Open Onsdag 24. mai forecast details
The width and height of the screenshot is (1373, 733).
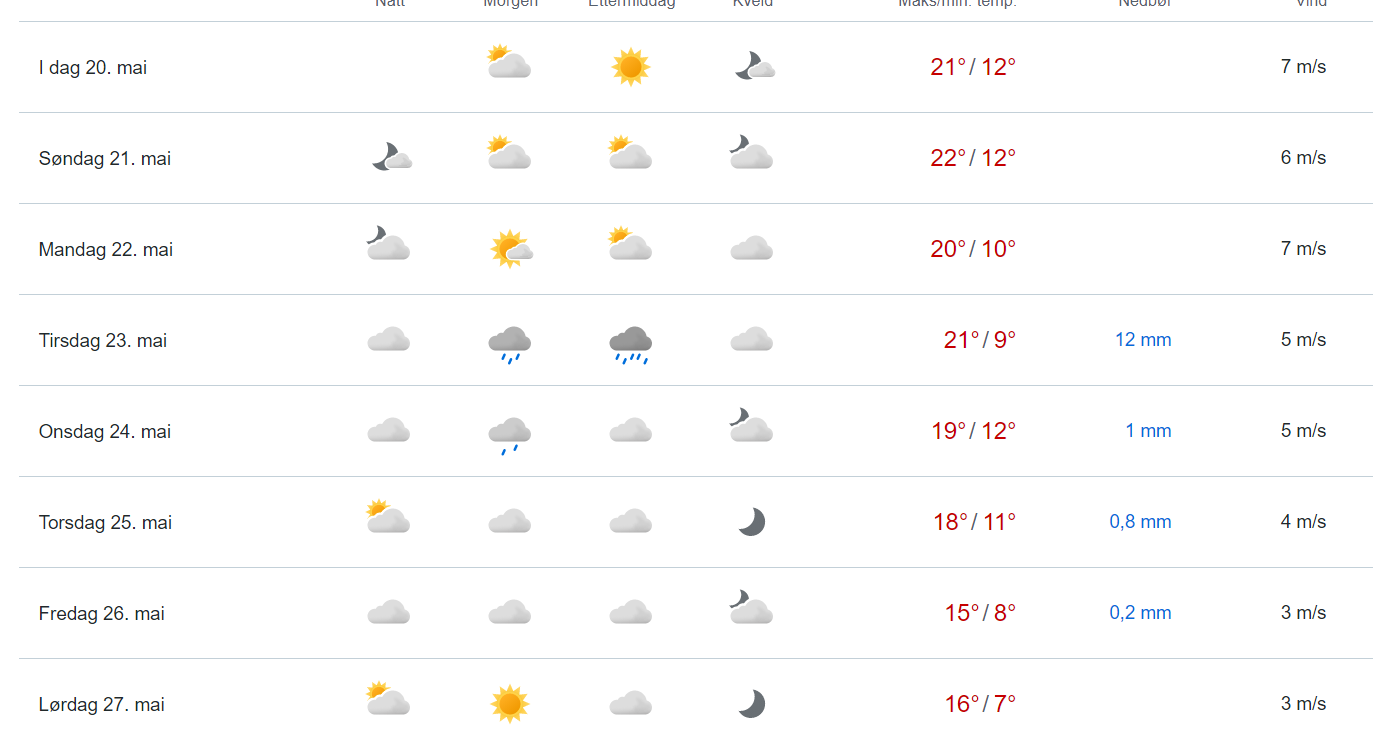[x=105, y=431]
